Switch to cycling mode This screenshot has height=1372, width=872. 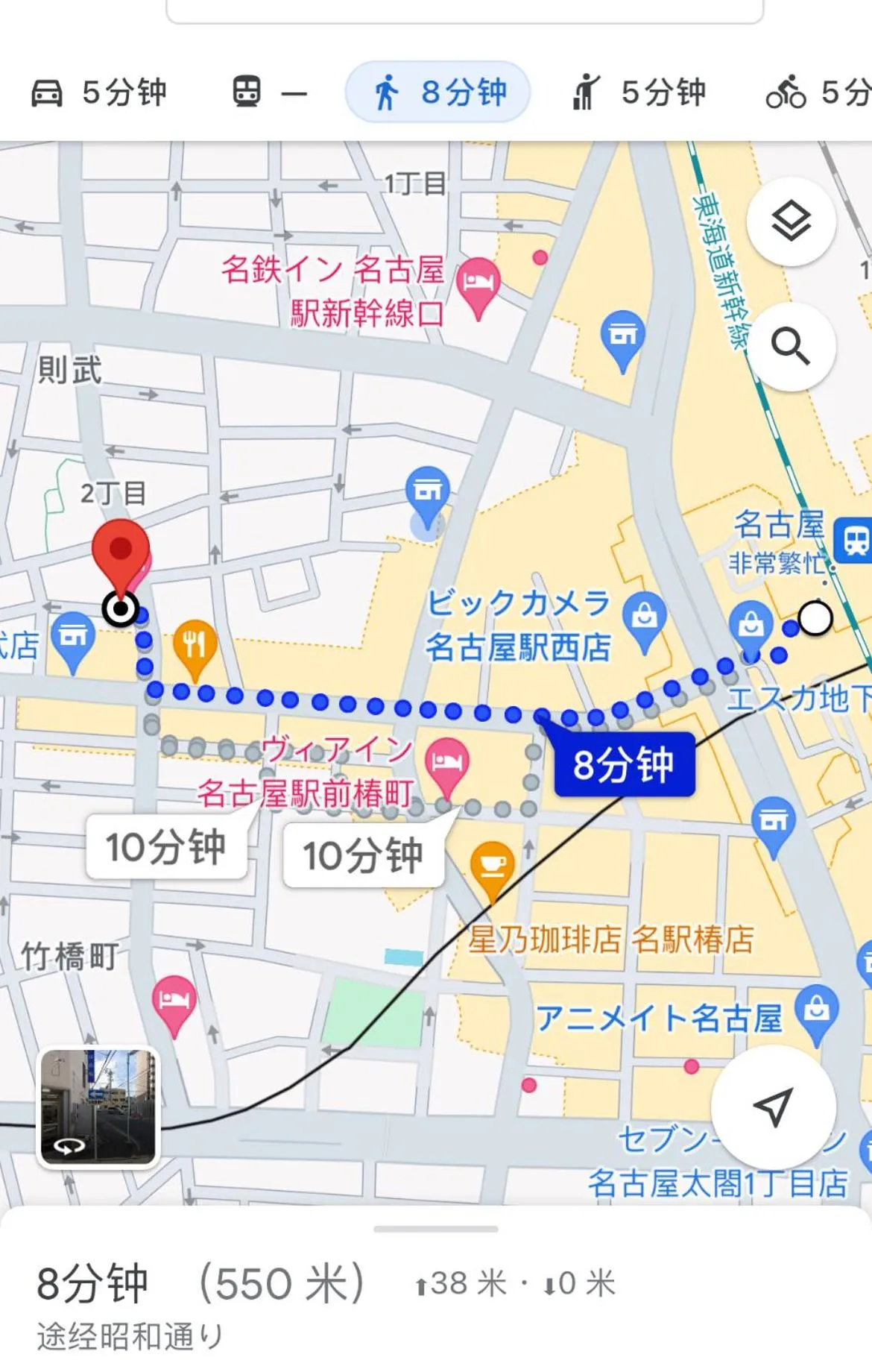point(818,93)
